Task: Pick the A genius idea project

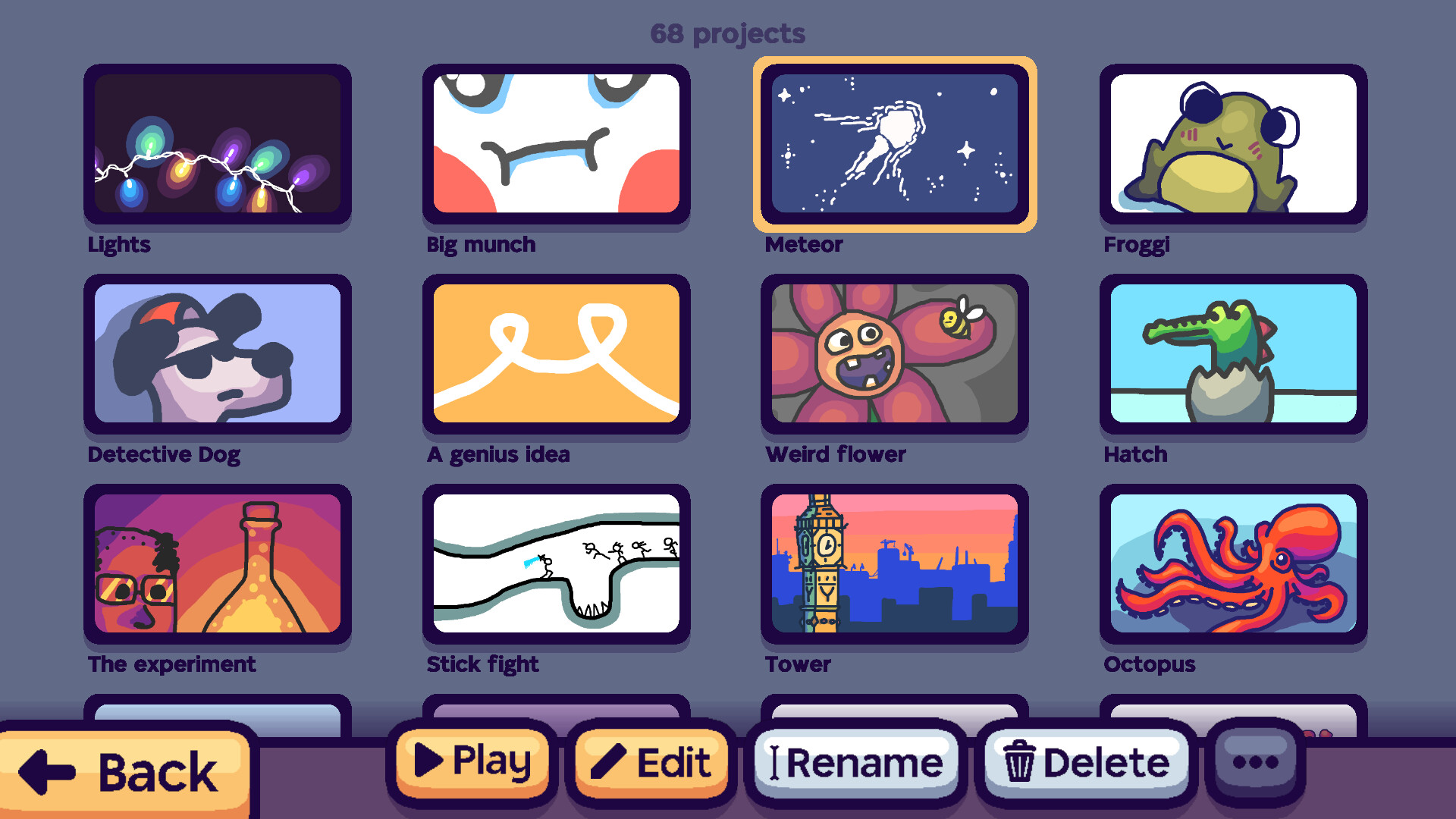Action: tap(556, 353)
